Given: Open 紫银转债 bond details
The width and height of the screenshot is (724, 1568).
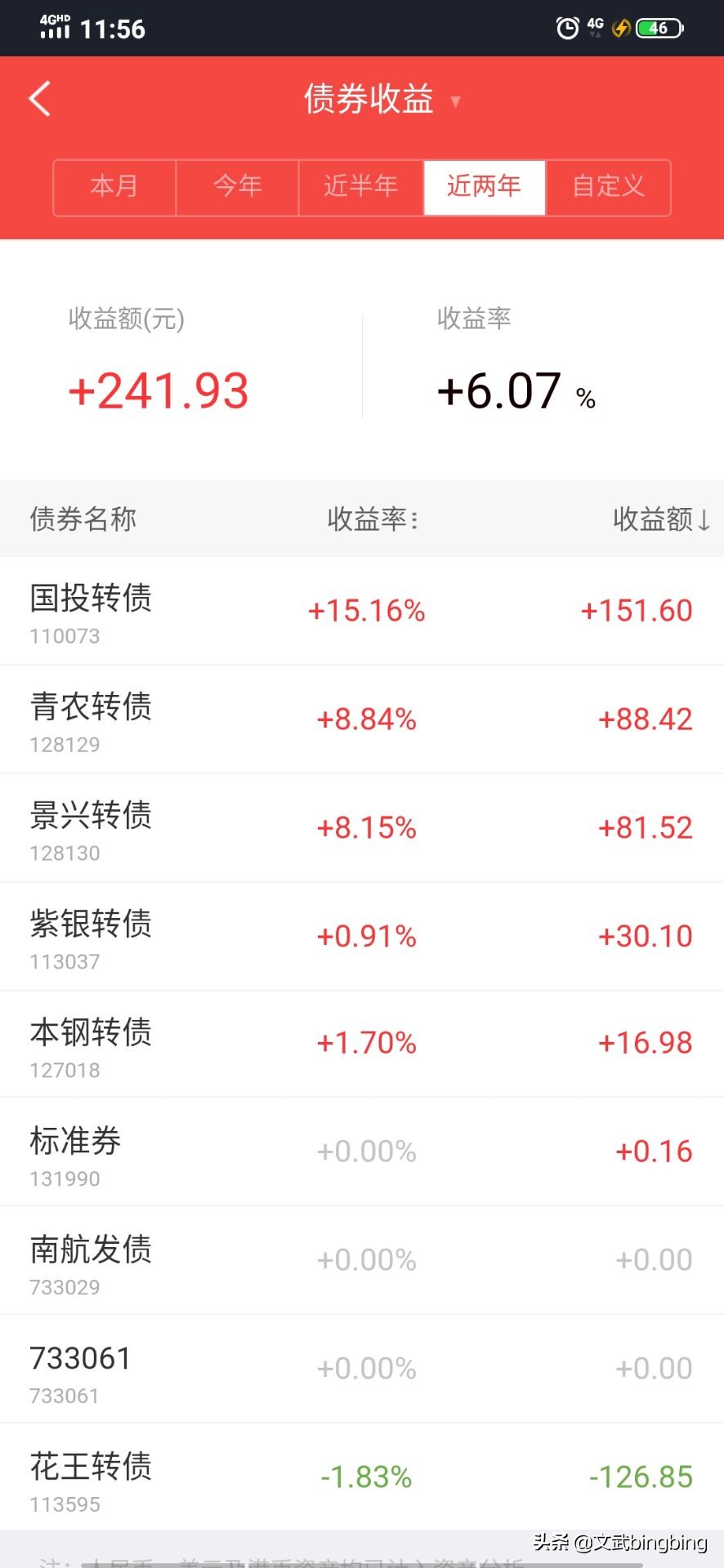Looking at the screenshot, I should 90,935.
